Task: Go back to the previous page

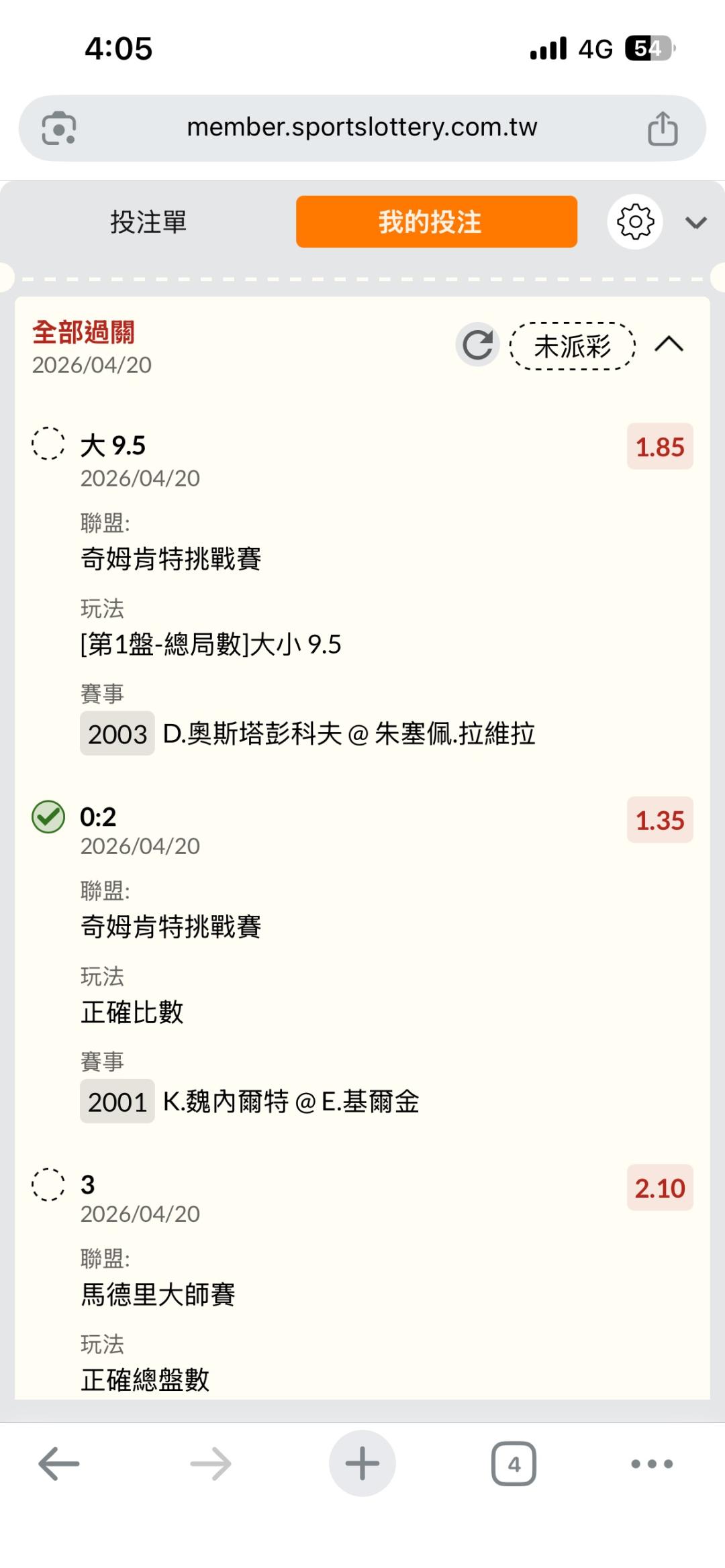Action: [59, 1463]
